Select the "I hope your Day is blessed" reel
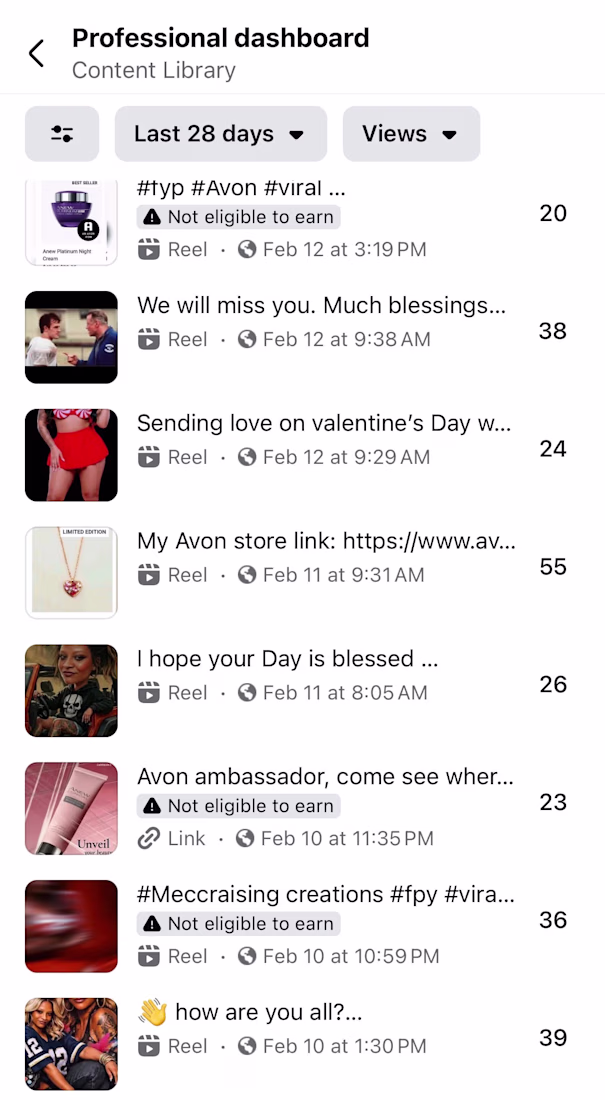The height and width of the screenshot is (1100, 605). 288,660
